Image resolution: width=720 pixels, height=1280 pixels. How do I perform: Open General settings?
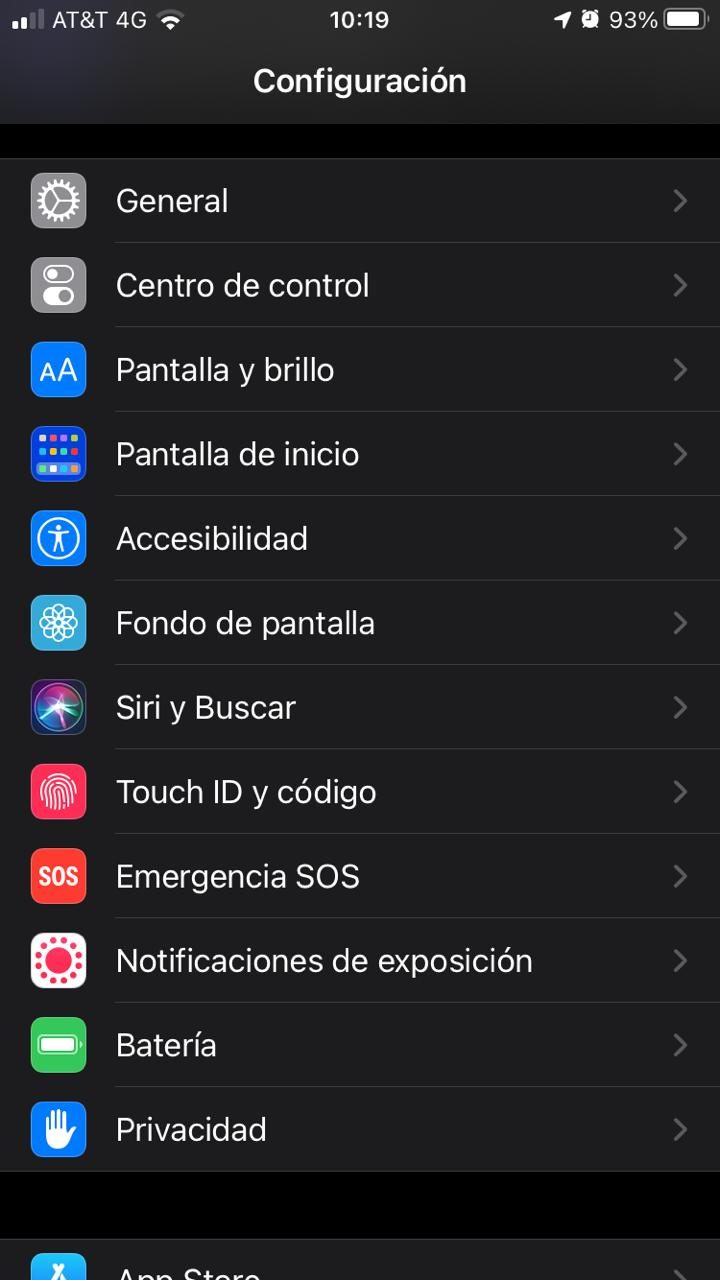pyautogui.click(x=360, y=201)
